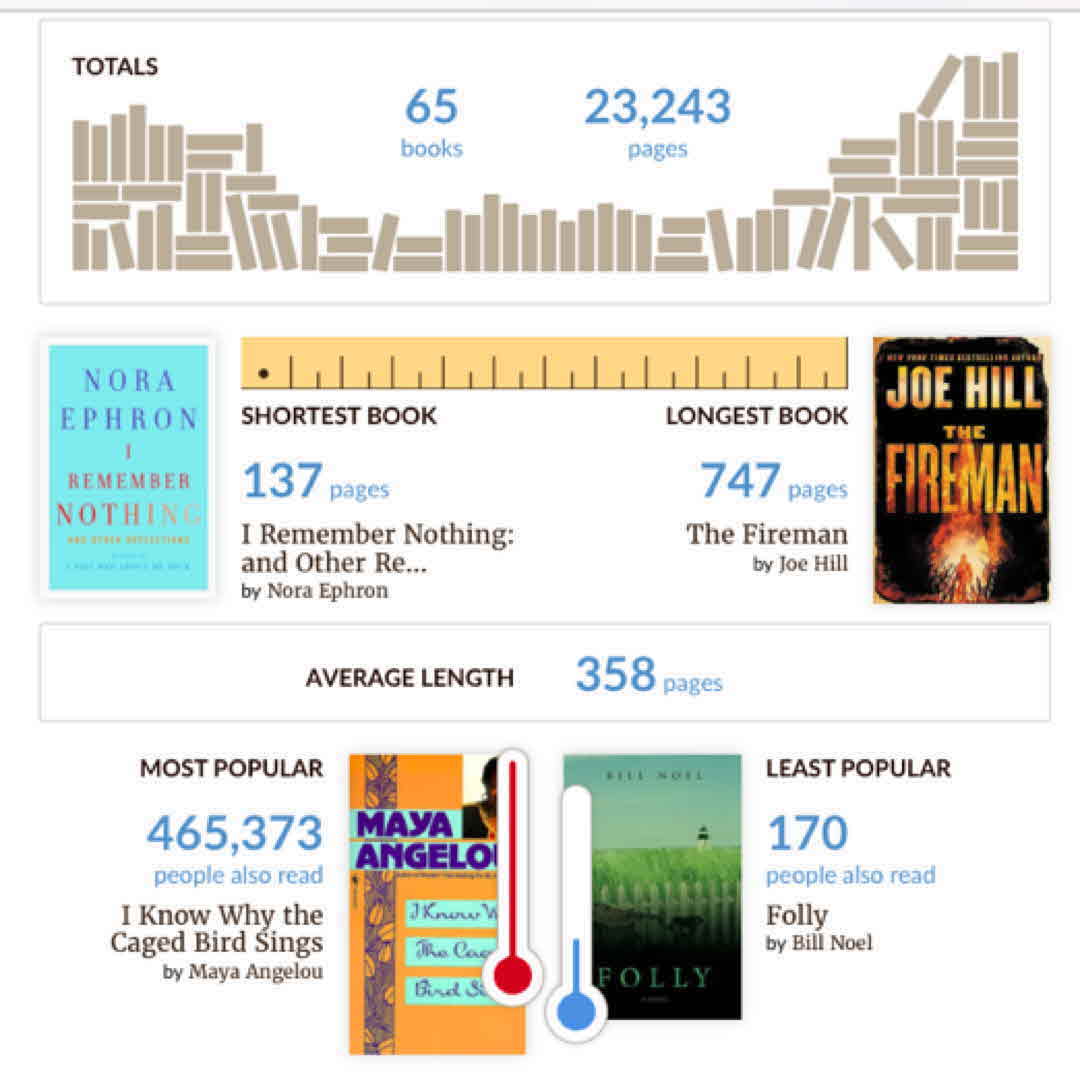Open I Know Why the Caged Bird Sings title
Image resolution: width=1080 pixels, height=1080 pixels.
pos(217,928)
